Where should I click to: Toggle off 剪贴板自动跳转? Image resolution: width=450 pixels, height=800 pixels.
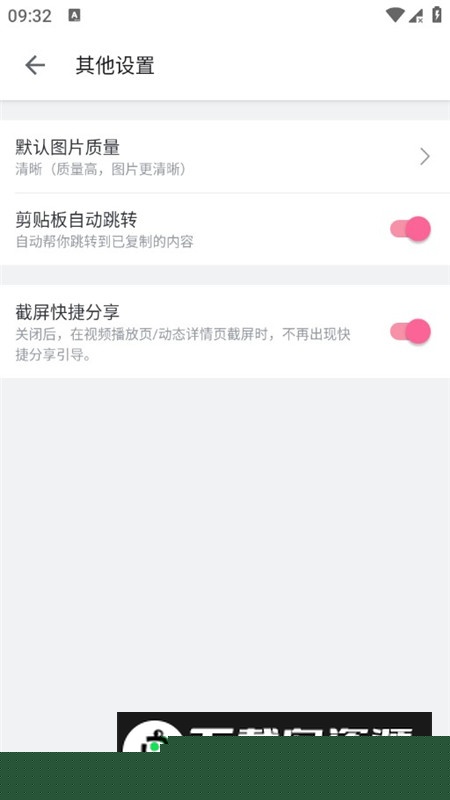[x=410, y=229]
